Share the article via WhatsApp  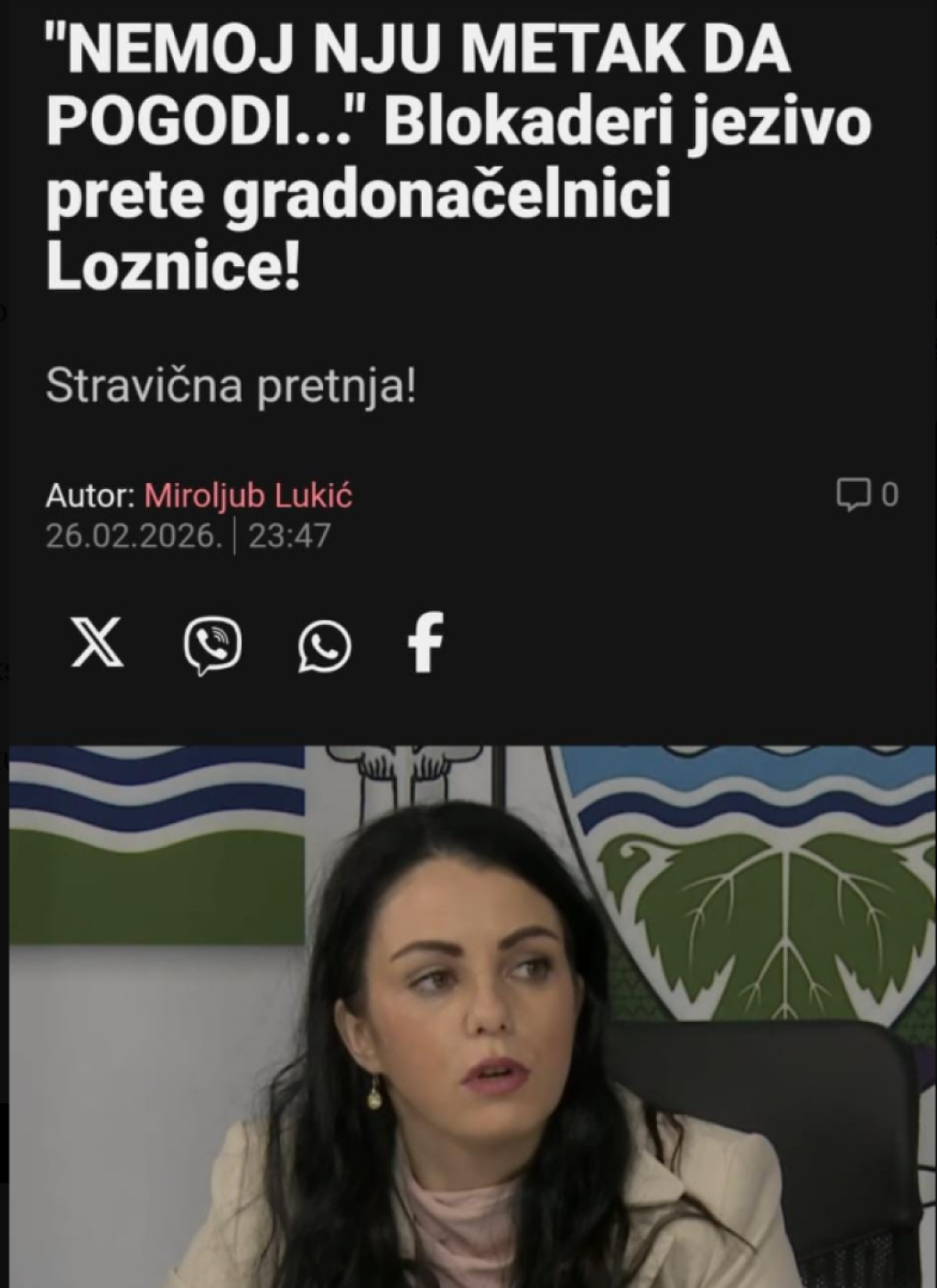[x=324, y=646]
